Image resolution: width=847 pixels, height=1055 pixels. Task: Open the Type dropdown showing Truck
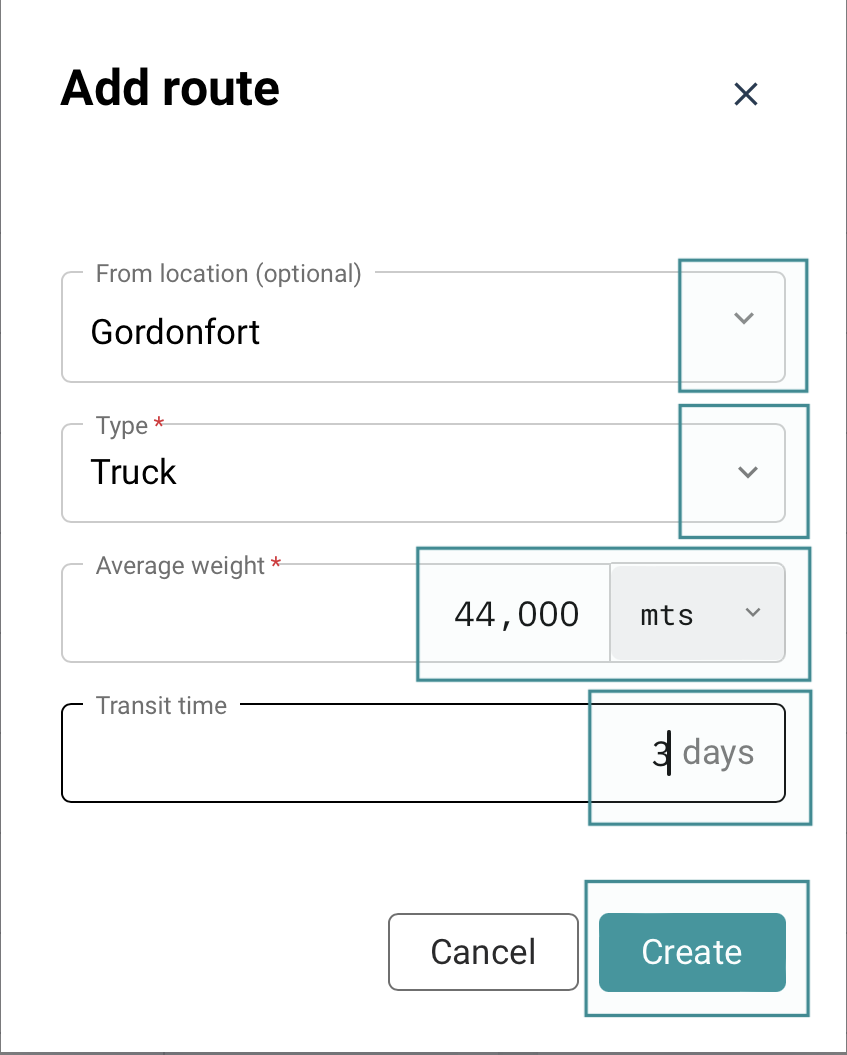coord(747,472)
